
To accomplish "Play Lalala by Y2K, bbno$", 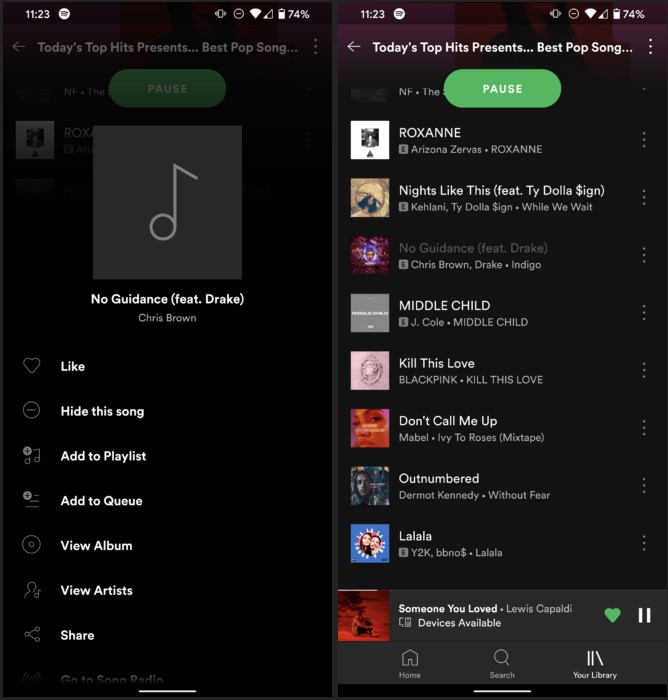I will pyautogui.click(x=450, y=543).
